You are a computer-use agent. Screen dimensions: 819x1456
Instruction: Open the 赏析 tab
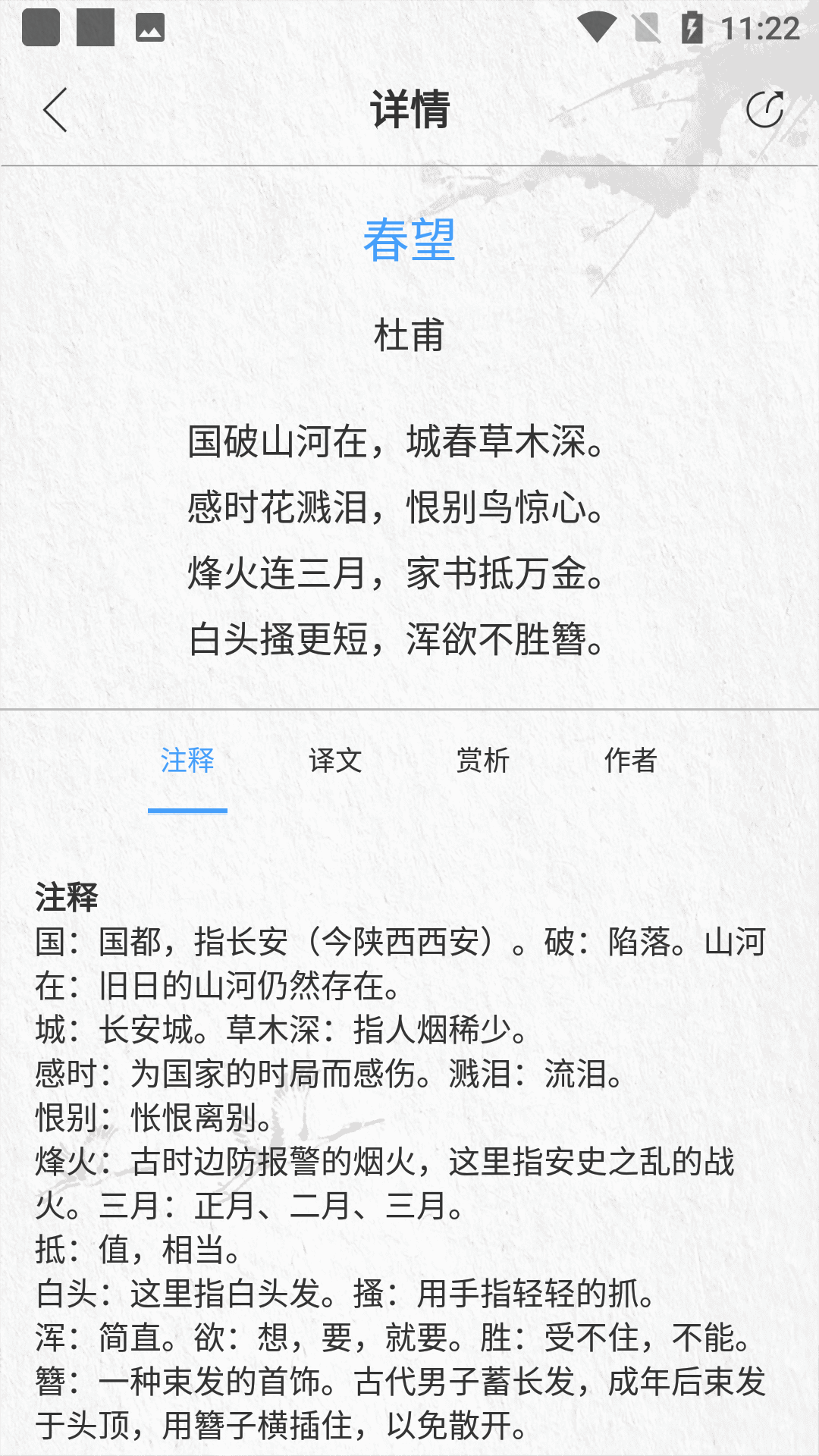click(x=483, y=761)
